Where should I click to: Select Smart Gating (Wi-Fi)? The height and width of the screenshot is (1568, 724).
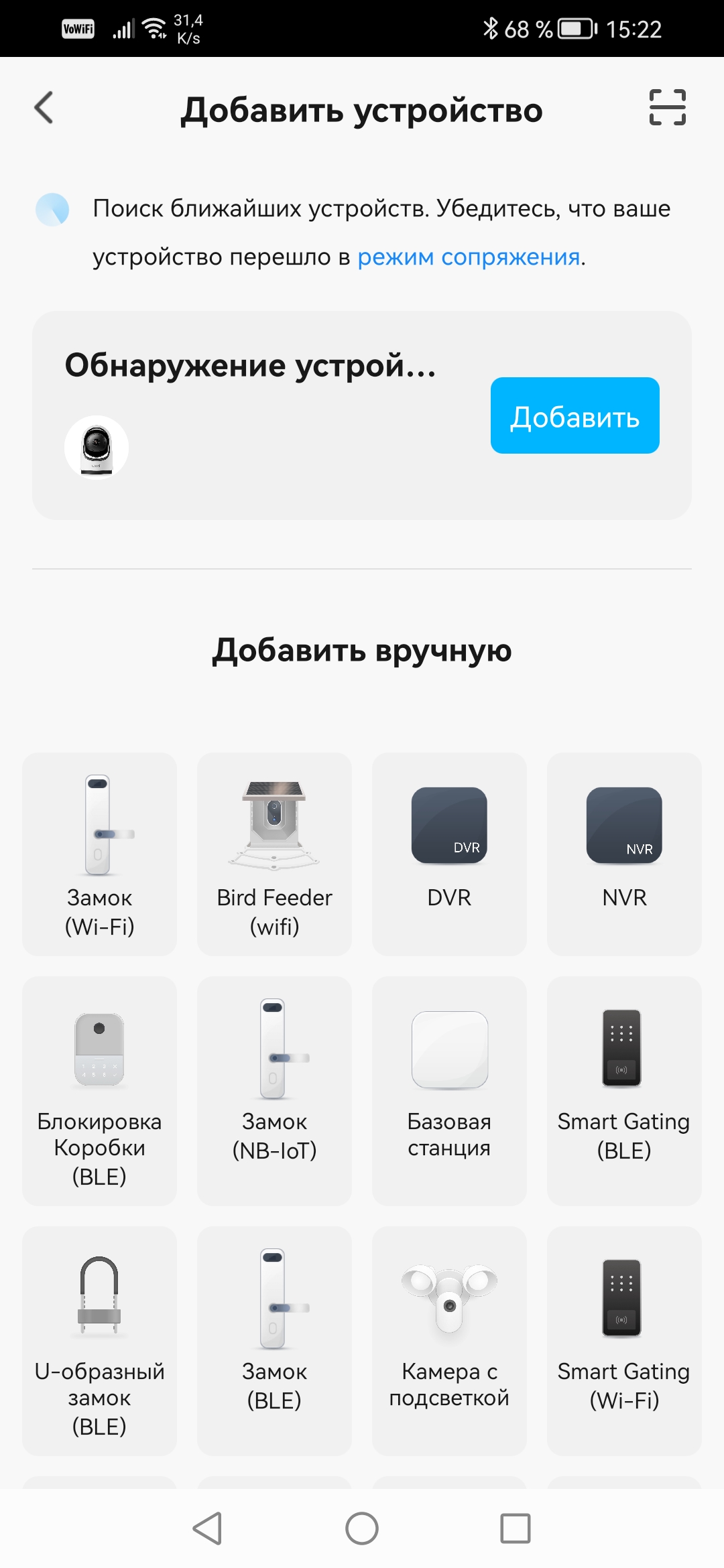(x=624, y=1340)
